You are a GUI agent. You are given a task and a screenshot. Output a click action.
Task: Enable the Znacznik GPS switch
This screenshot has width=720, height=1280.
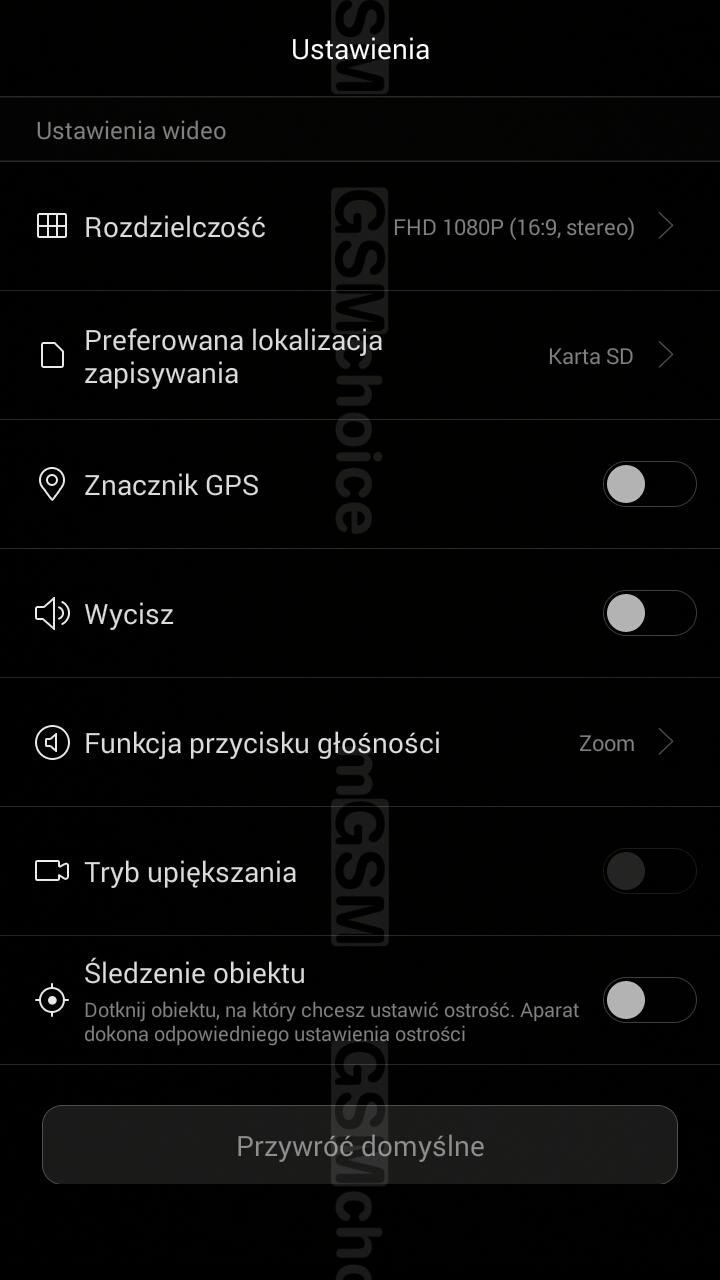click(x=650, y=484)
